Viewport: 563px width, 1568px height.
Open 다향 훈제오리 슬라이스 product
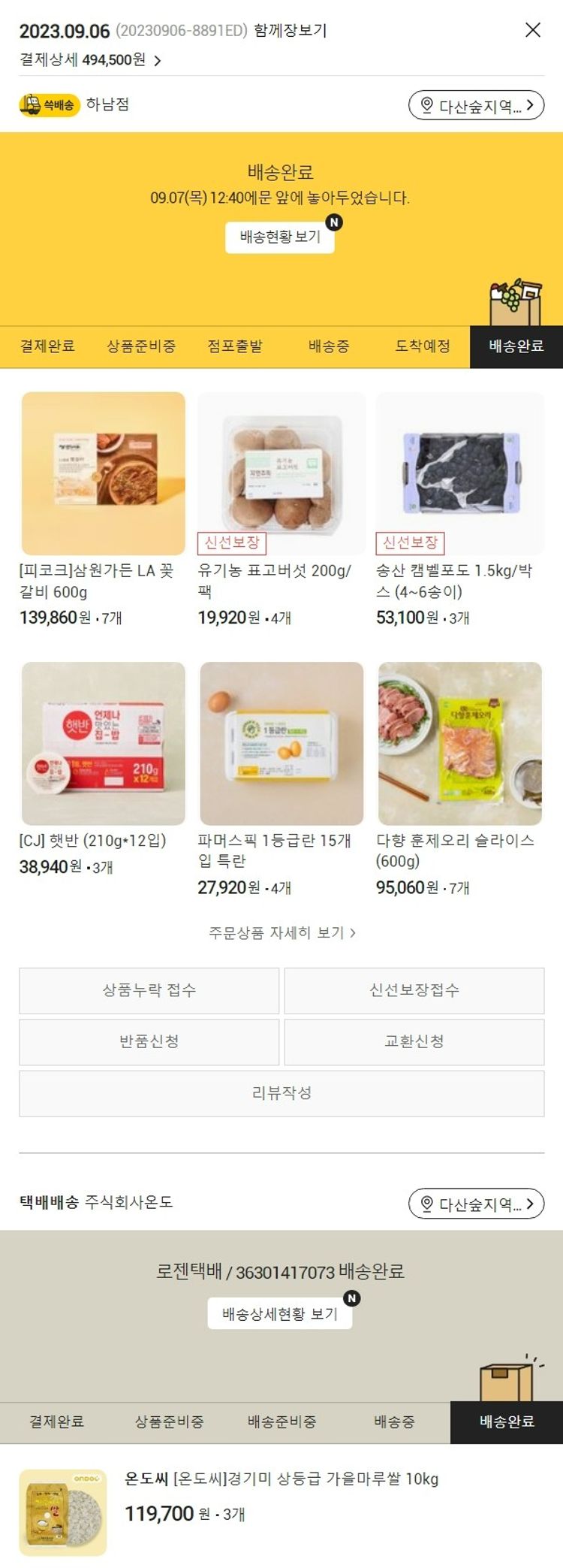[x=459, y=744]
